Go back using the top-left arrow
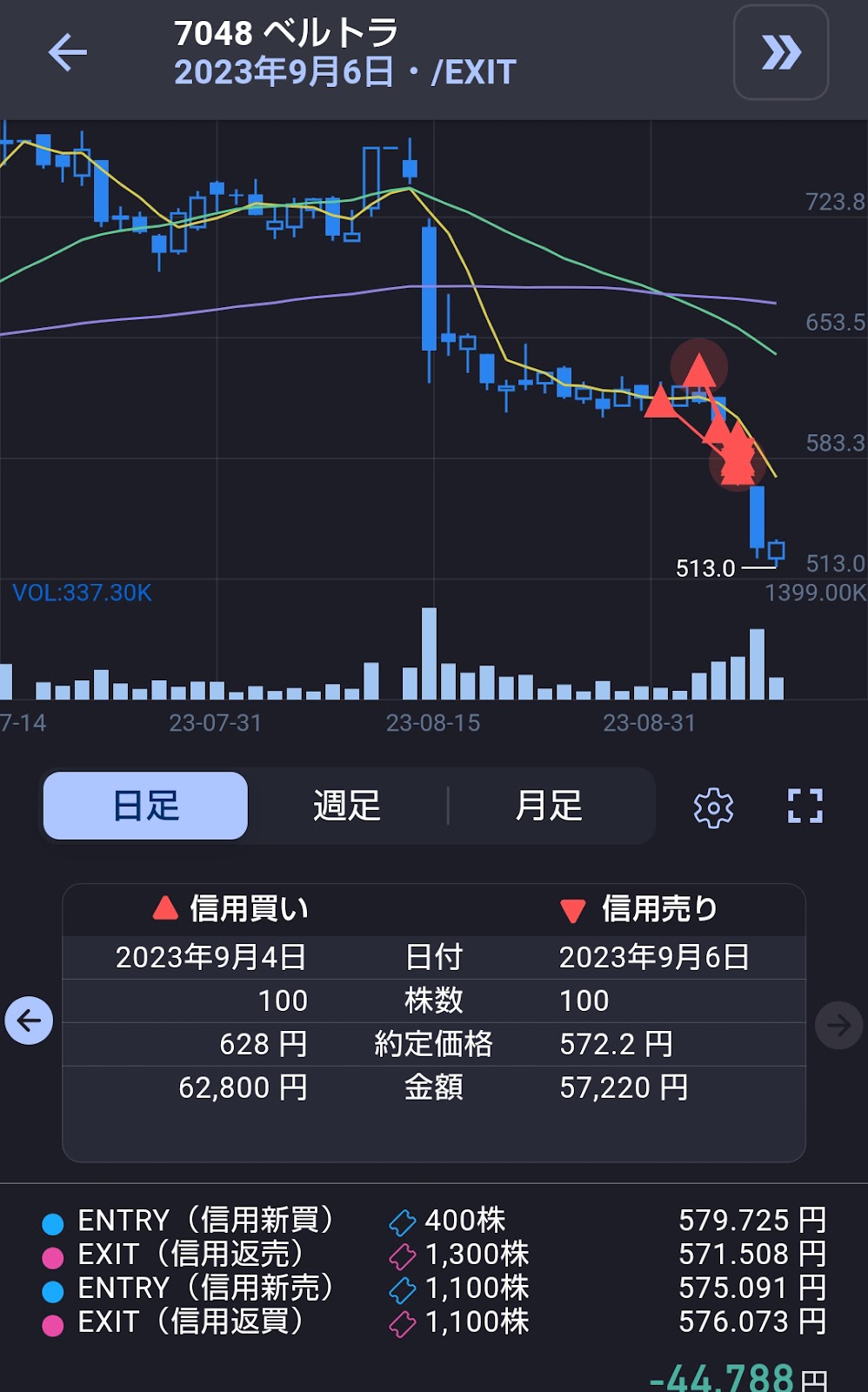This screenshot has height=1392, width=868. click(68, 52)
